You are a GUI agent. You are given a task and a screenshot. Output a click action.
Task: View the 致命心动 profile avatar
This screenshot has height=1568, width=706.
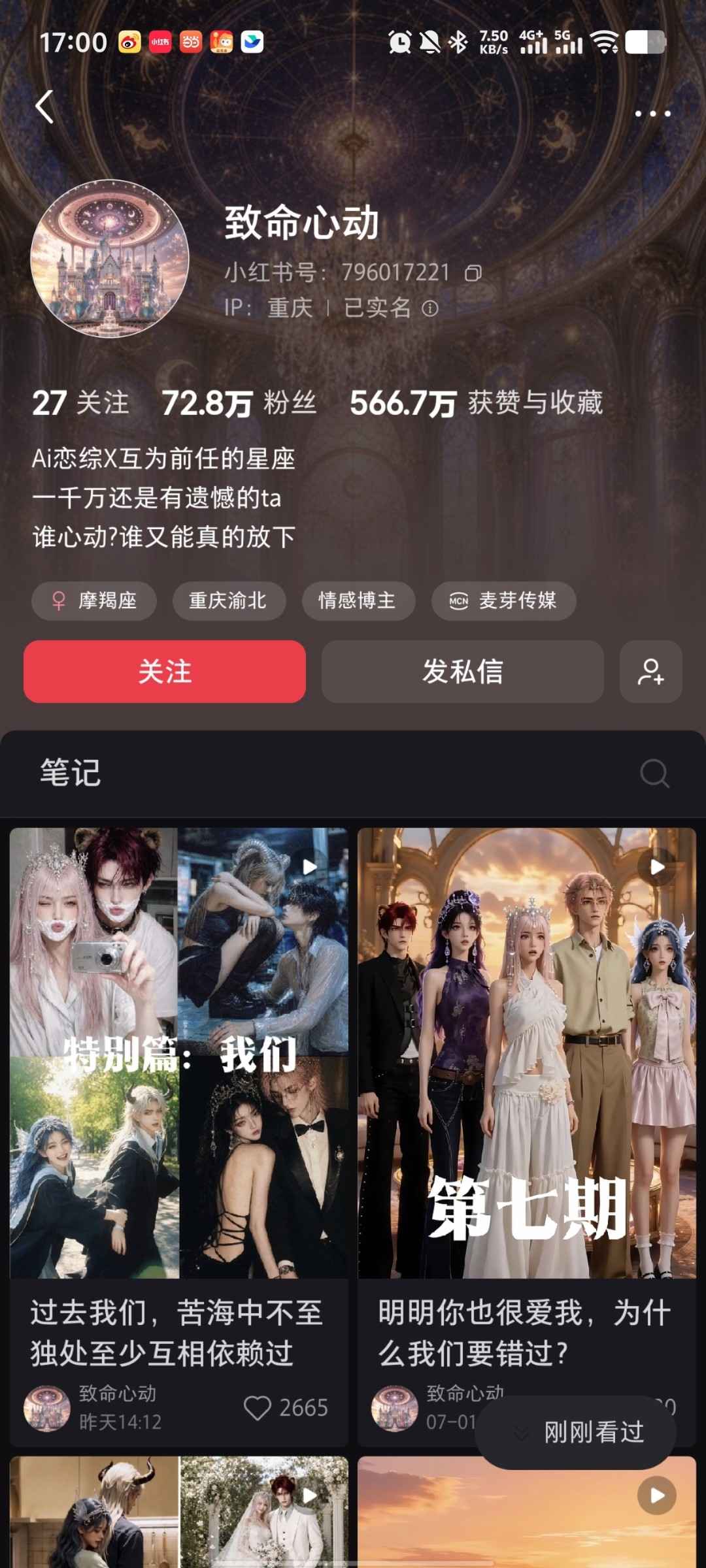[110, 259]
